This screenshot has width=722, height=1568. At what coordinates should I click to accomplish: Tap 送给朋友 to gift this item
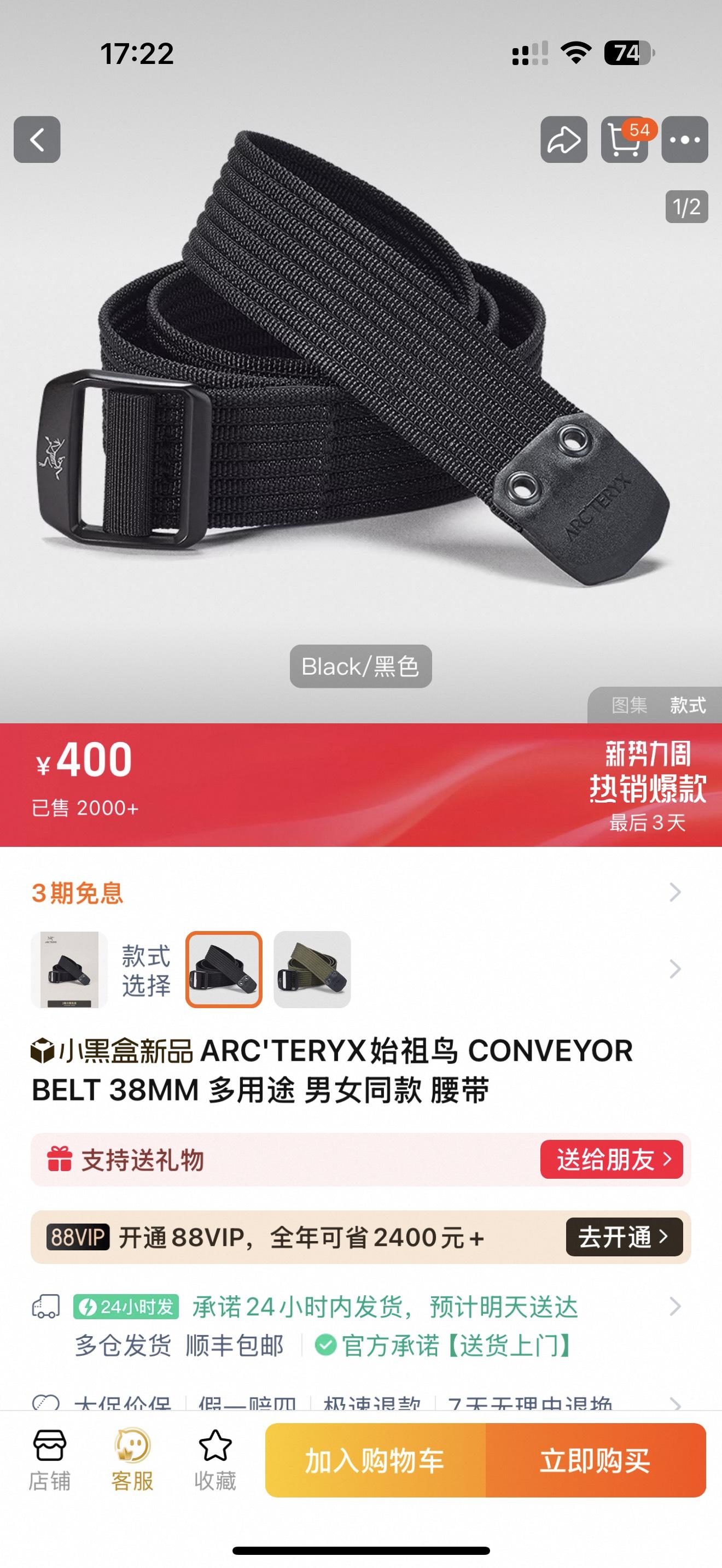611,1159
